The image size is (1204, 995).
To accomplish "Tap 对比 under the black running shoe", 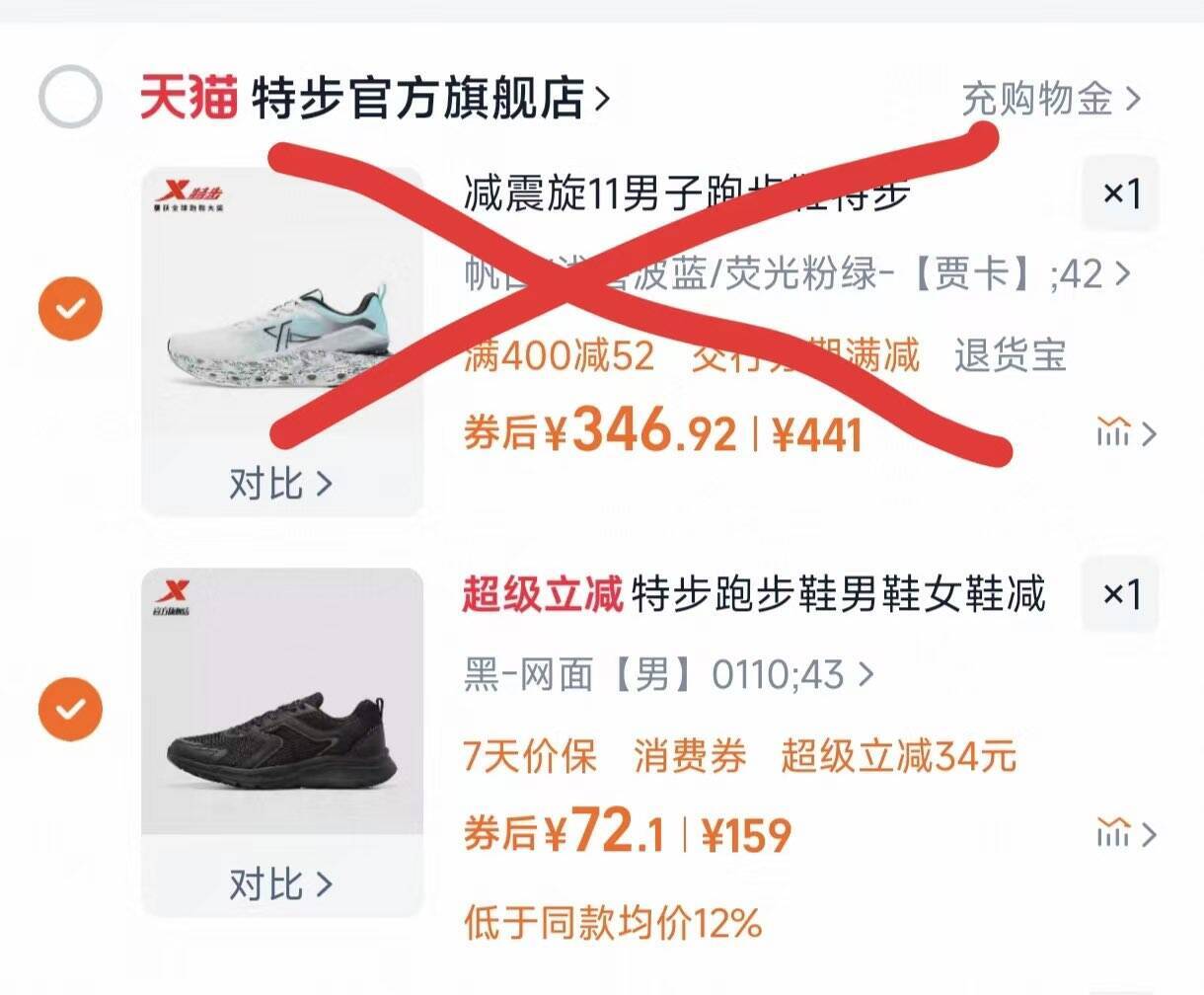I will [281, 883].
